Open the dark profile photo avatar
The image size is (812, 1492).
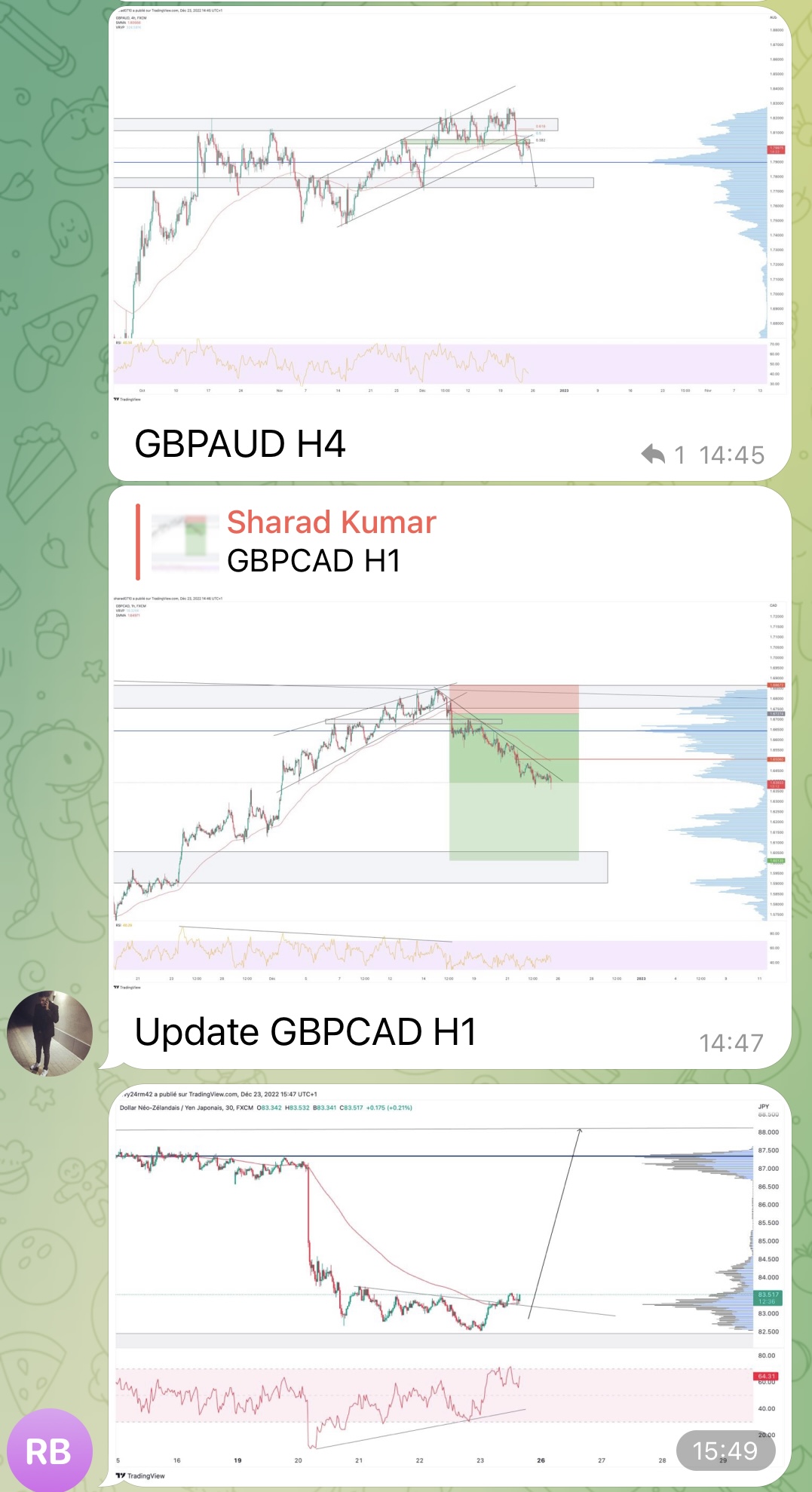point(50,1033)
